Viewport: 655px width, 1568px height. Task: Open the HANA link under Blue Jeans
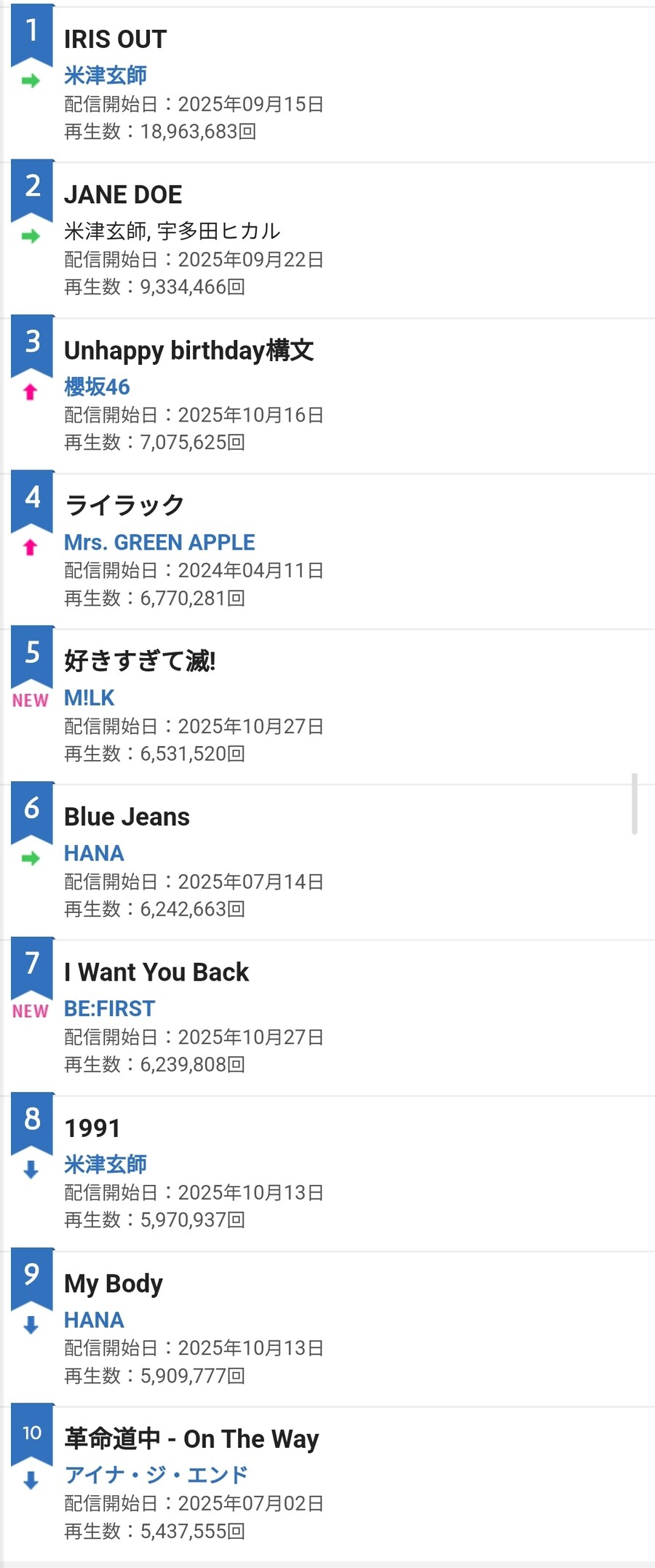point(93,852)
